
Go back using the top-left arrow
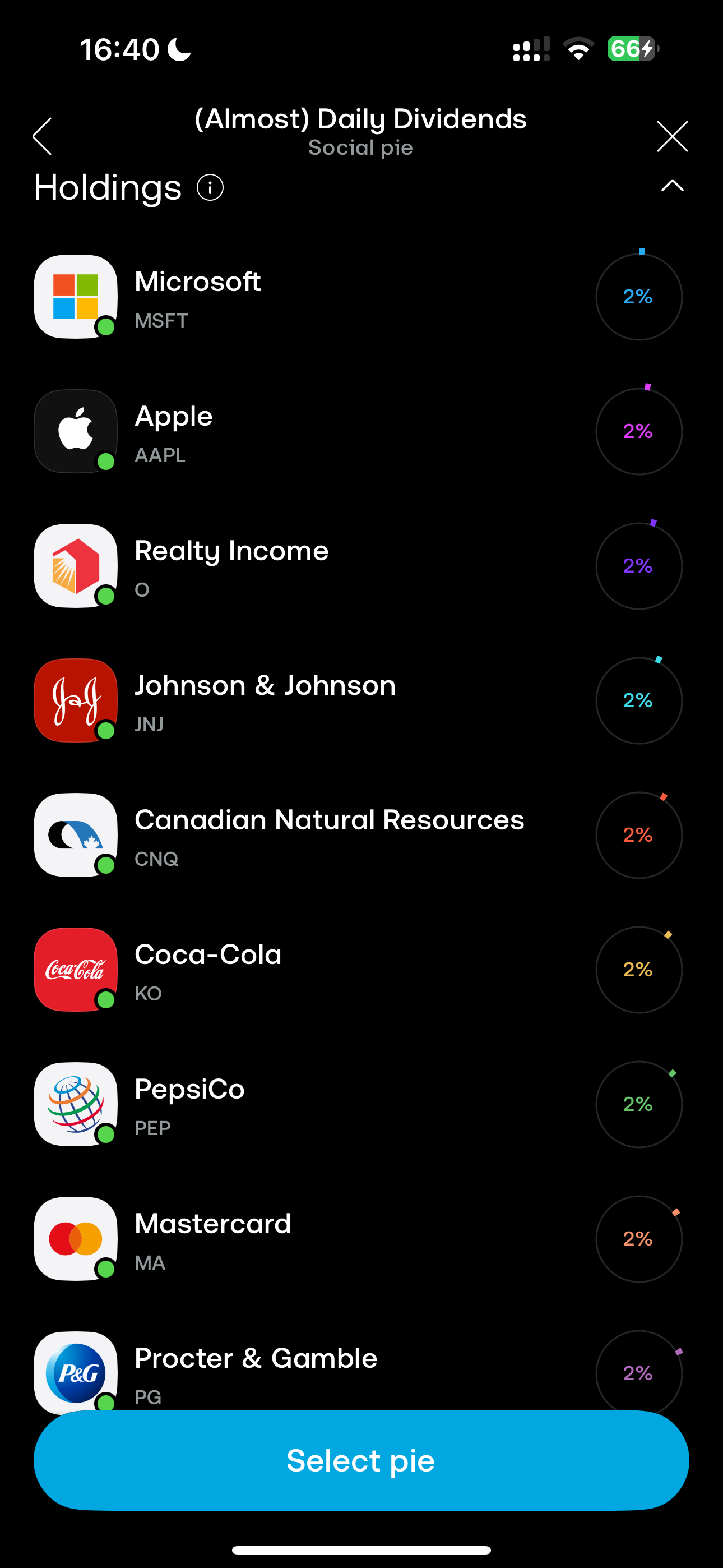tap(42, 136)
